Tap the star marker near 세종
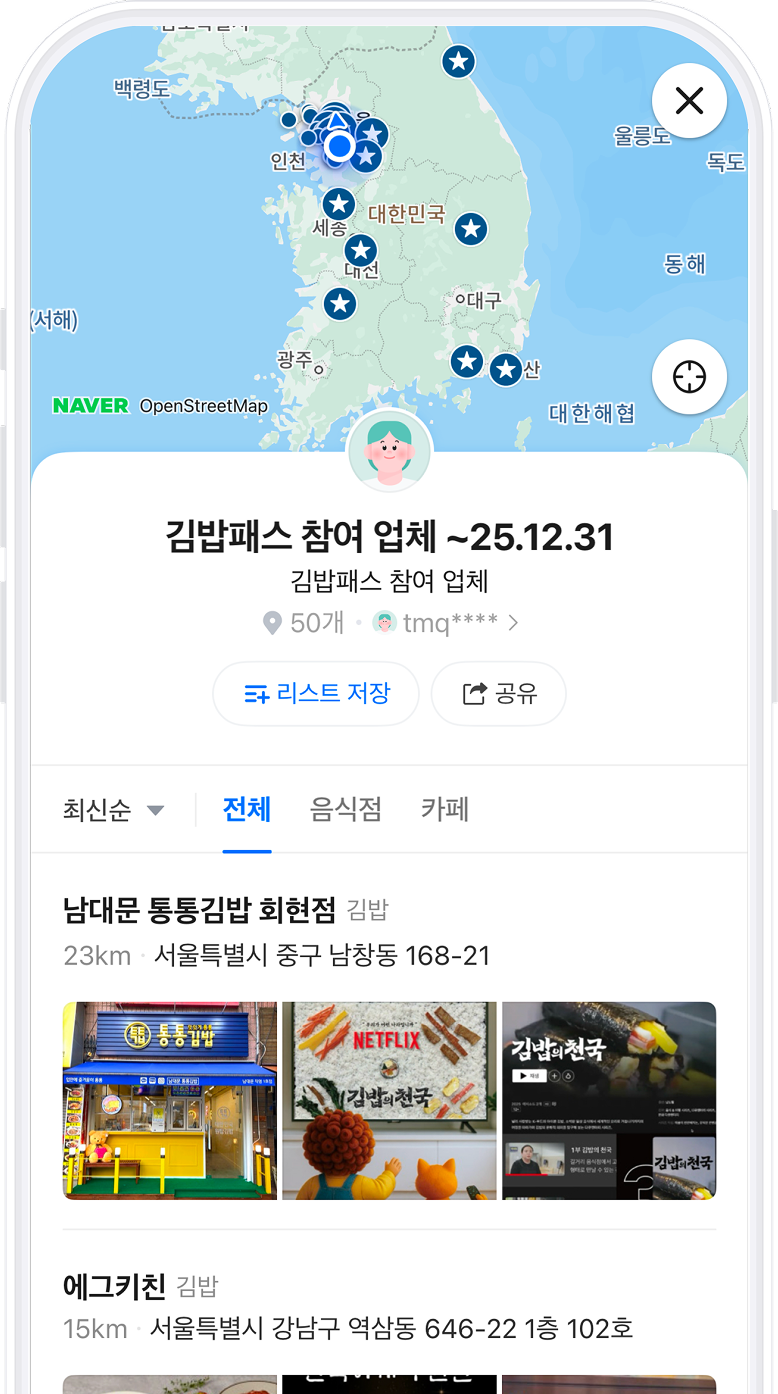 338,204
